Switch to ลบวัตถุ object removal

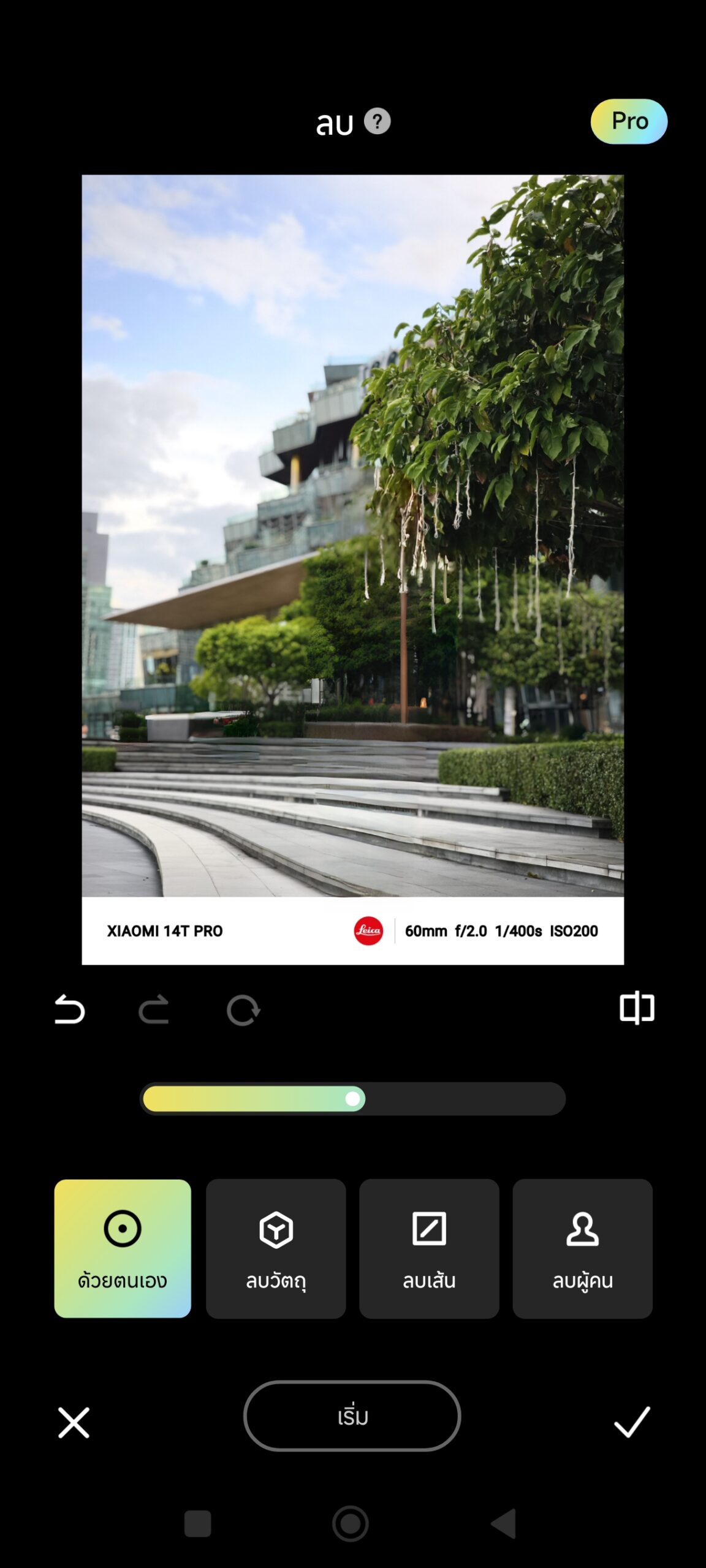[276, 1248]
